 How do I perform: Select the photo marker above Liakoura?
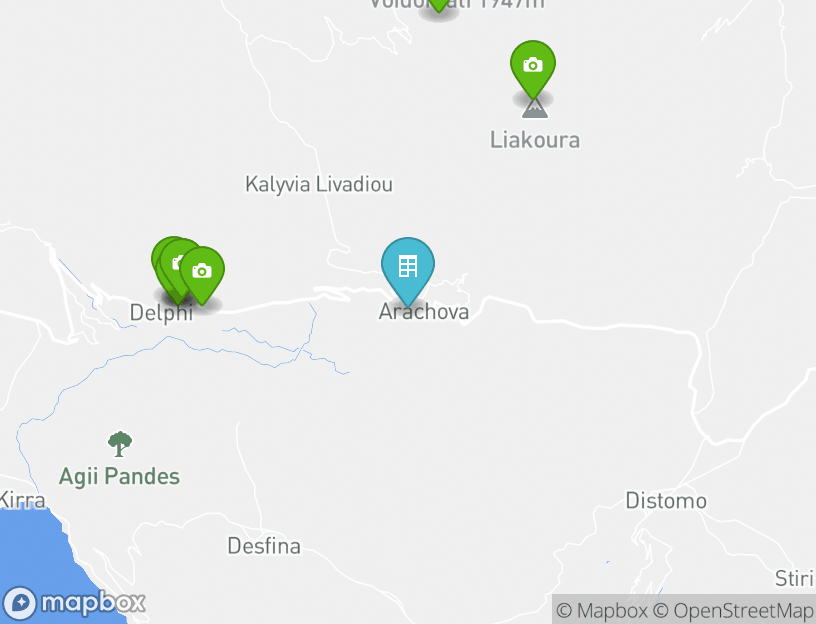(533, 66)
